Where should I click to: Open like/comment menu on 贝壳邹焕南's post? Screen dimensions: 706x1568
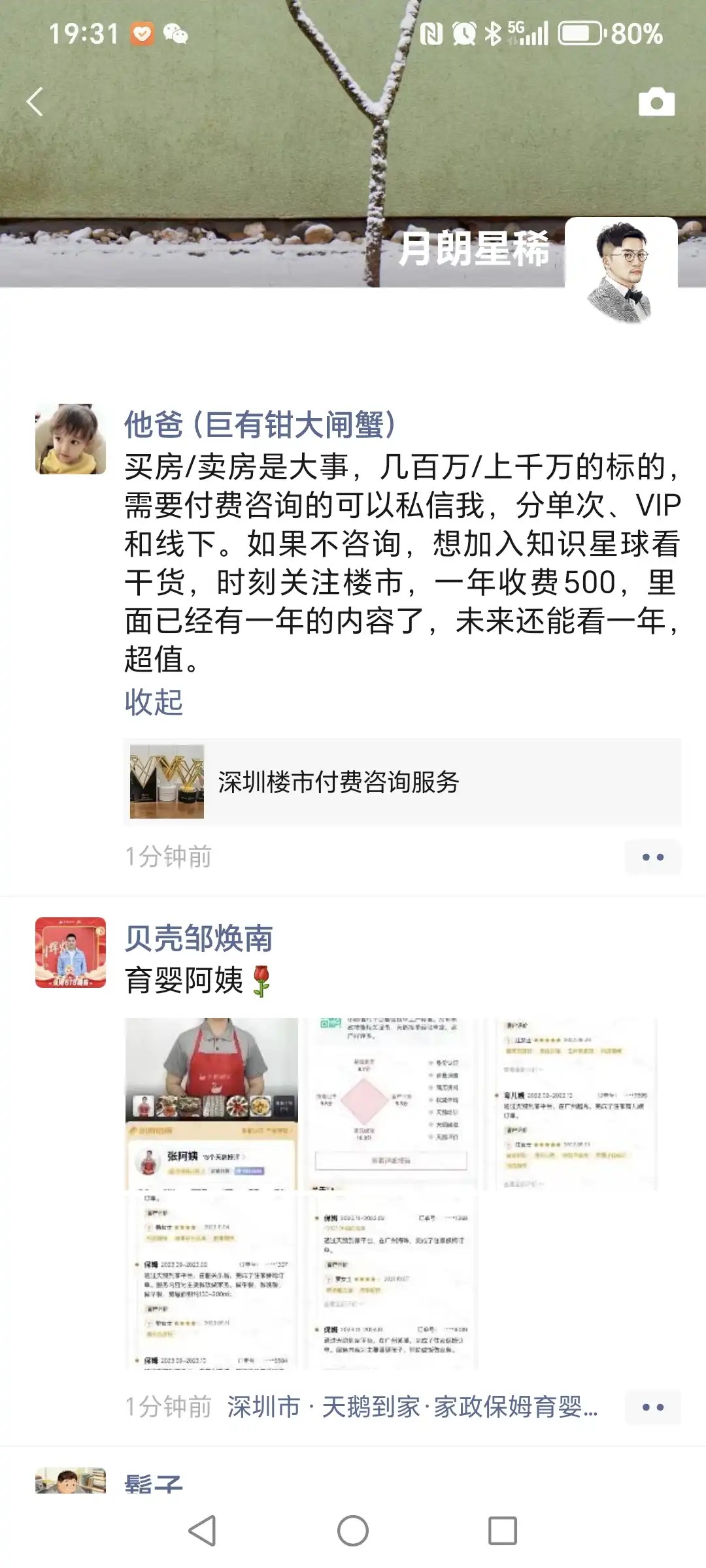tap(652, 1407)
